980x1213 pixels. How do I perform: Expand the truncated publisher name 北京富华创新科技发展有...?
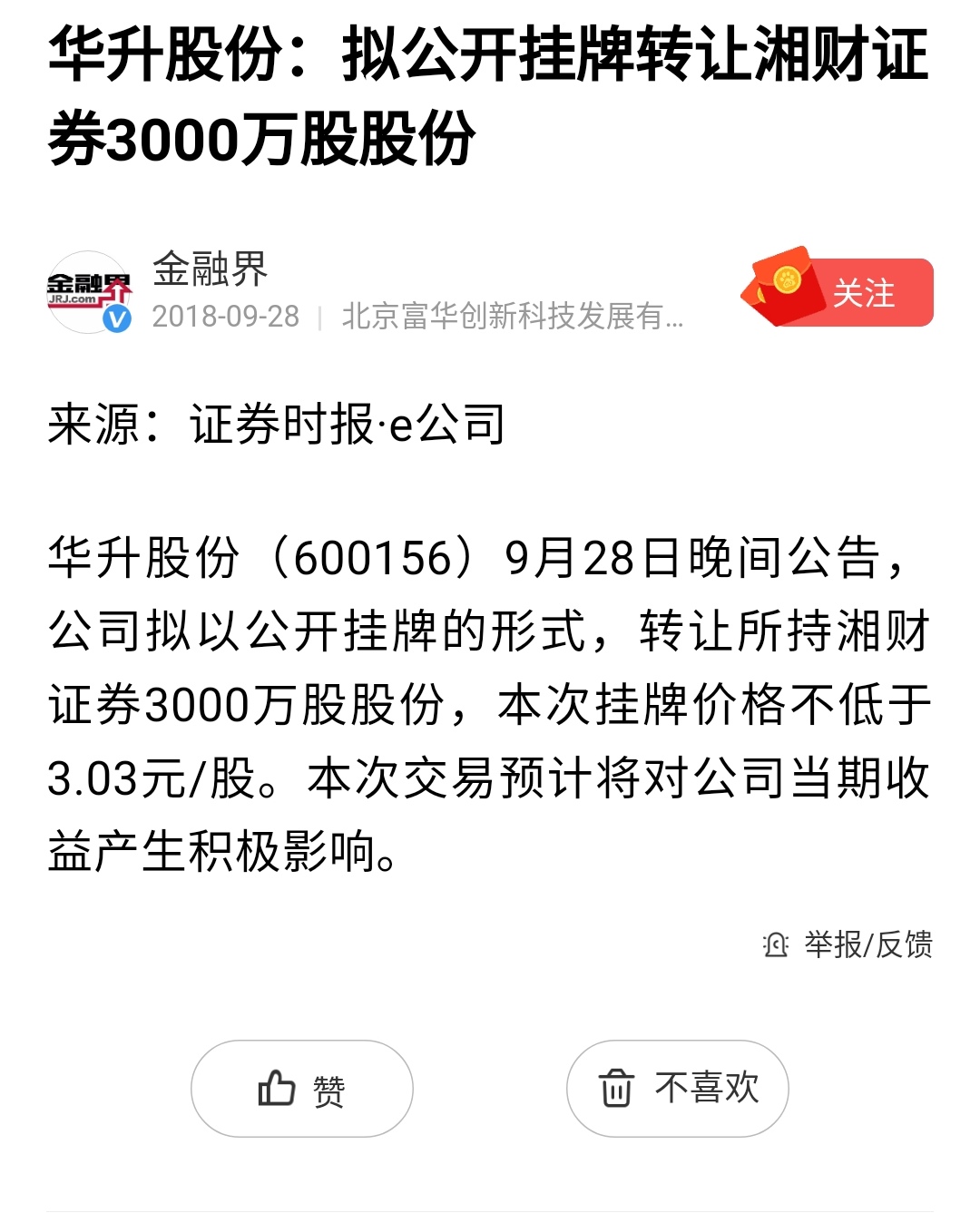point(513,317)
